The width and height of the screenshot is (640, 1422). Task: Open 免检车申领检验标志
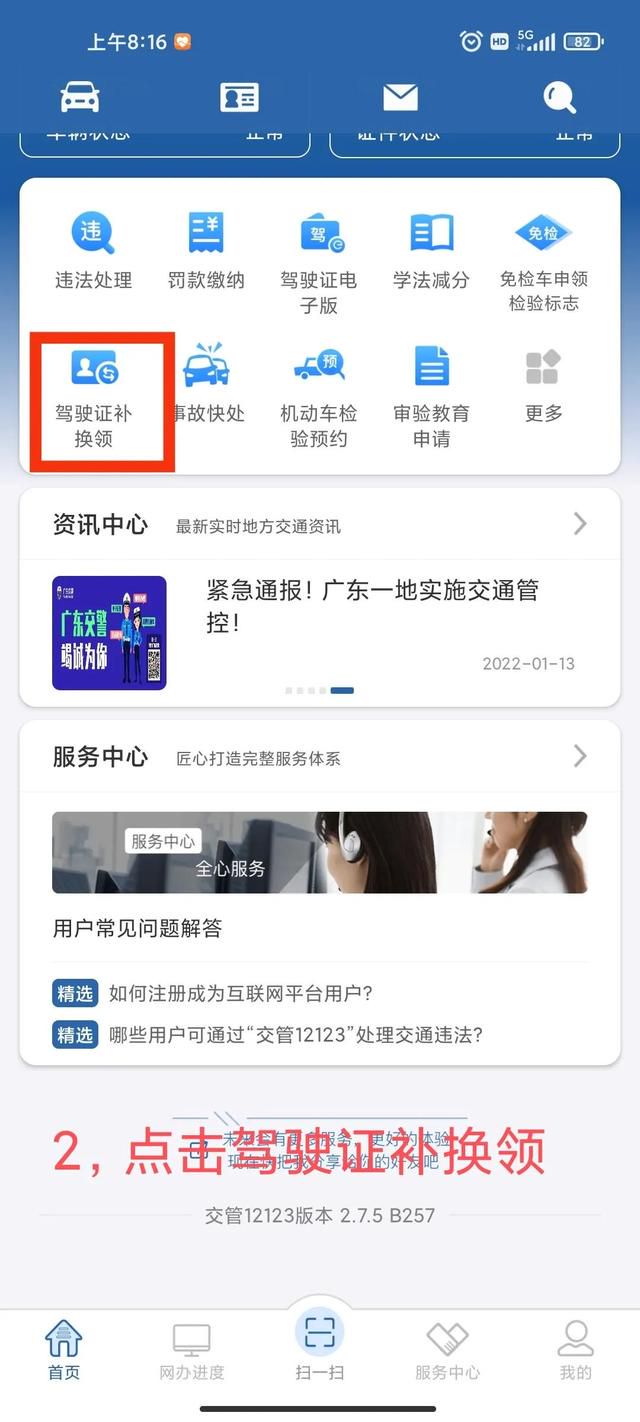point(544,264)
